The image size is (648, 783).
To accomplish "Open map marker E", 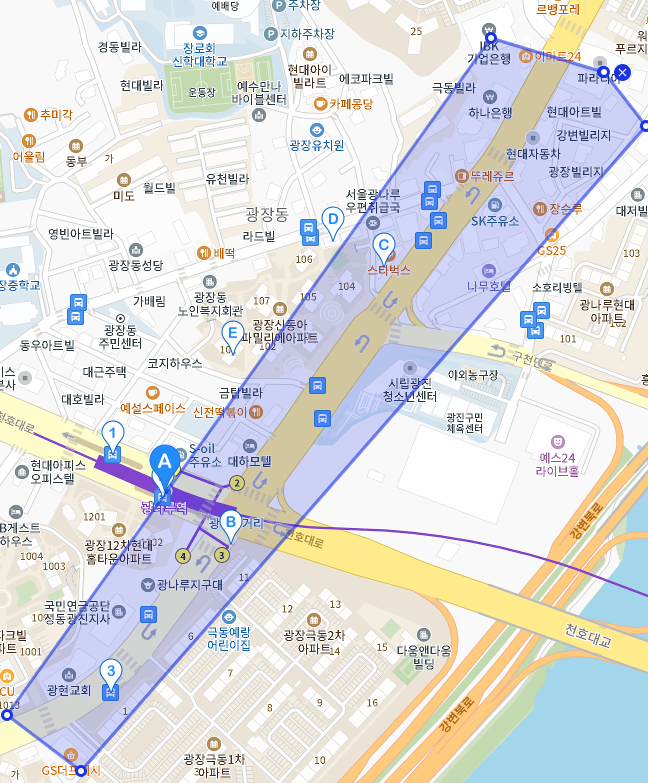I will click(x=232, y=333).
